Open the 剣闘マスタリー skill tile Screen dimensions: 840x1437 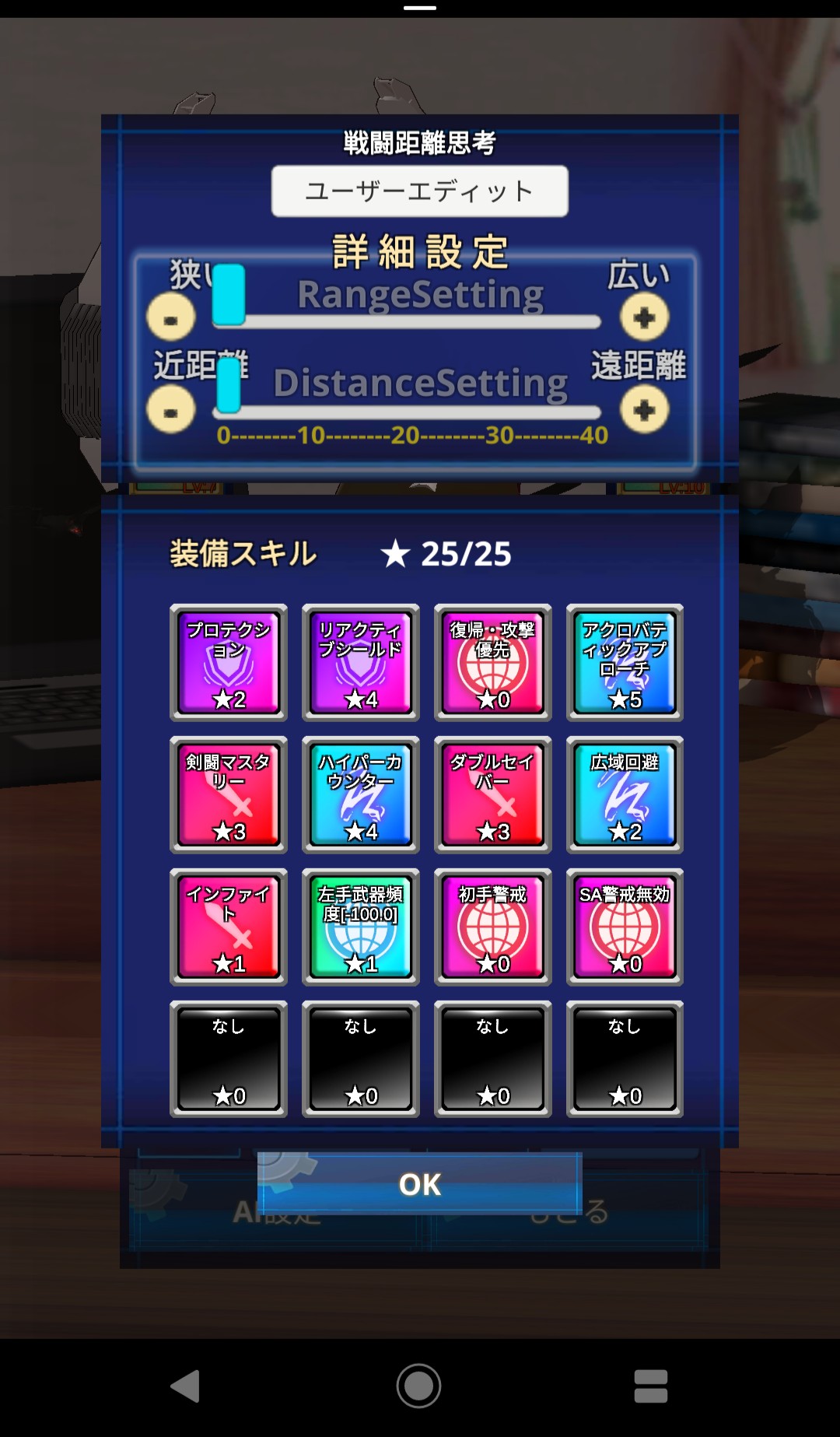click(229, 795)
